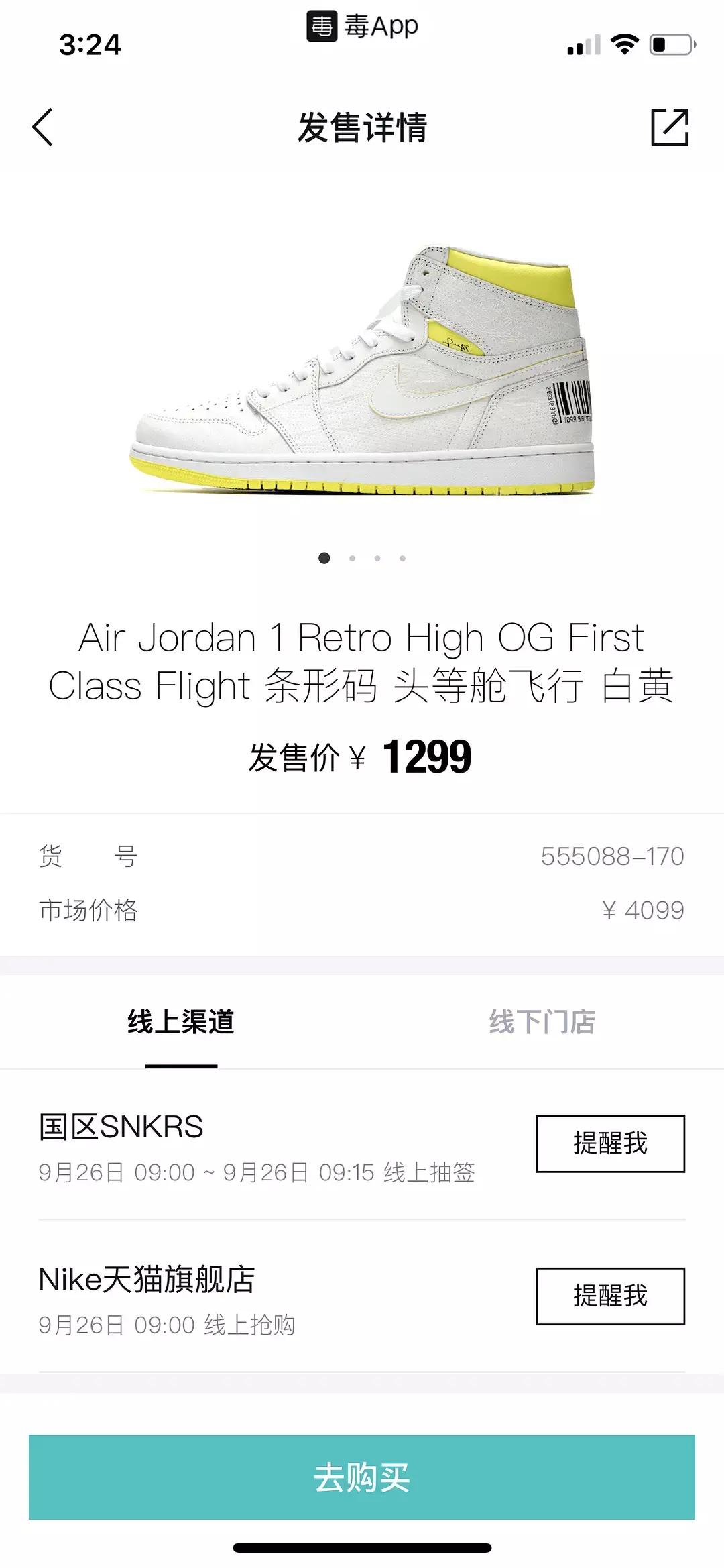Tap the 毒App logo icon in the header

[324, 25]
